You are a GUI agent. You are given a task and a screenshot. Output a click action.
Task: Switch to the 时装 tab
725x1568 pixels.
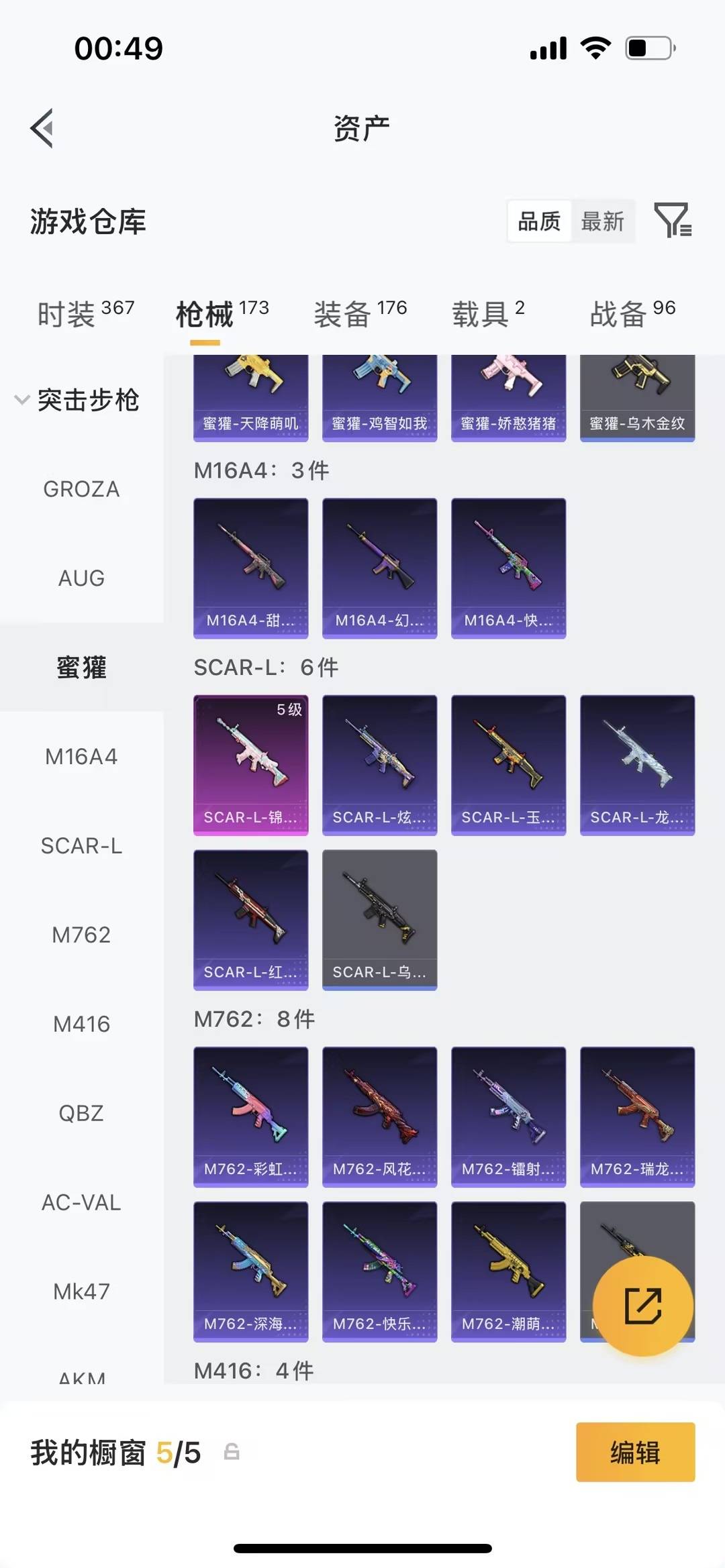85,313
